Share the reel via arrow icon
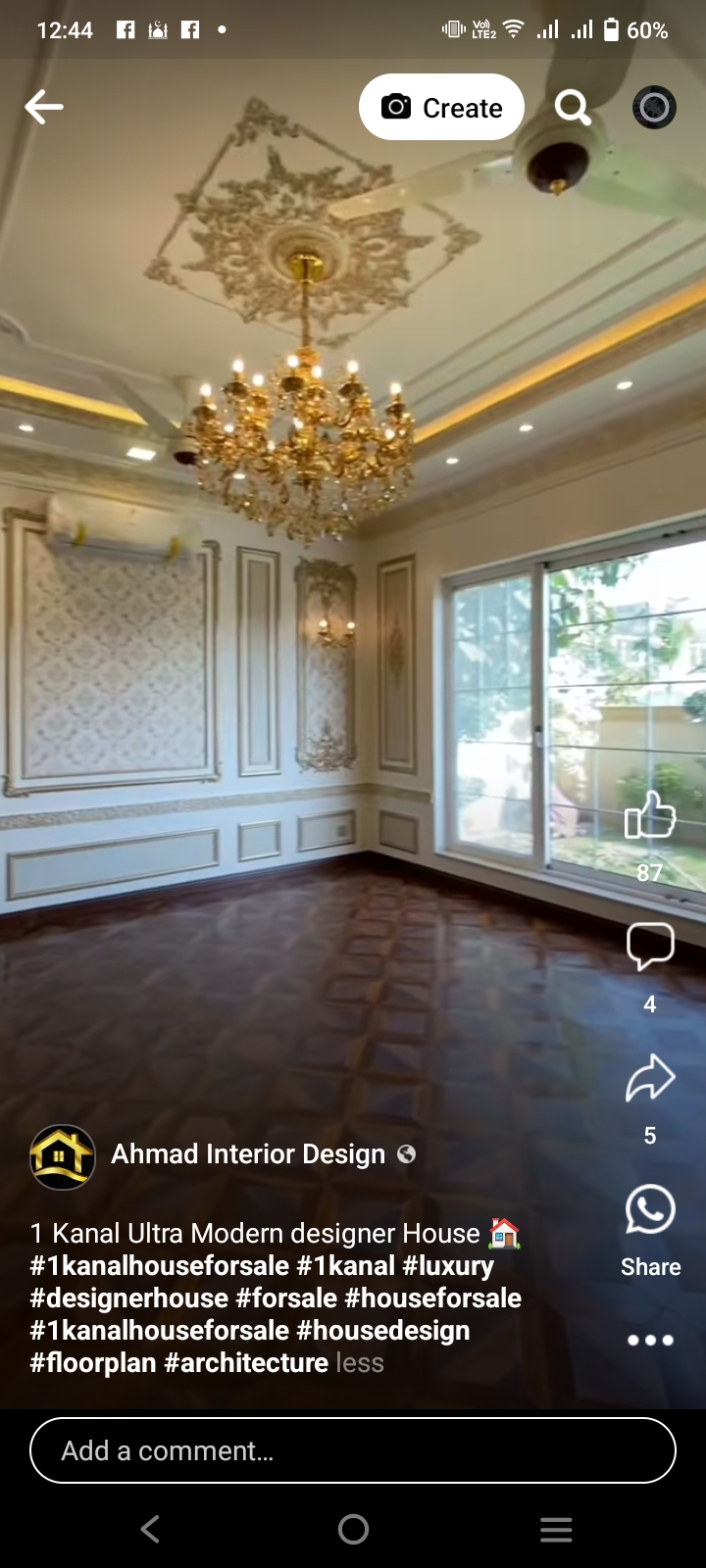Image resolution: width=706 pixels, height=1568 pixels. (650, 1079)
